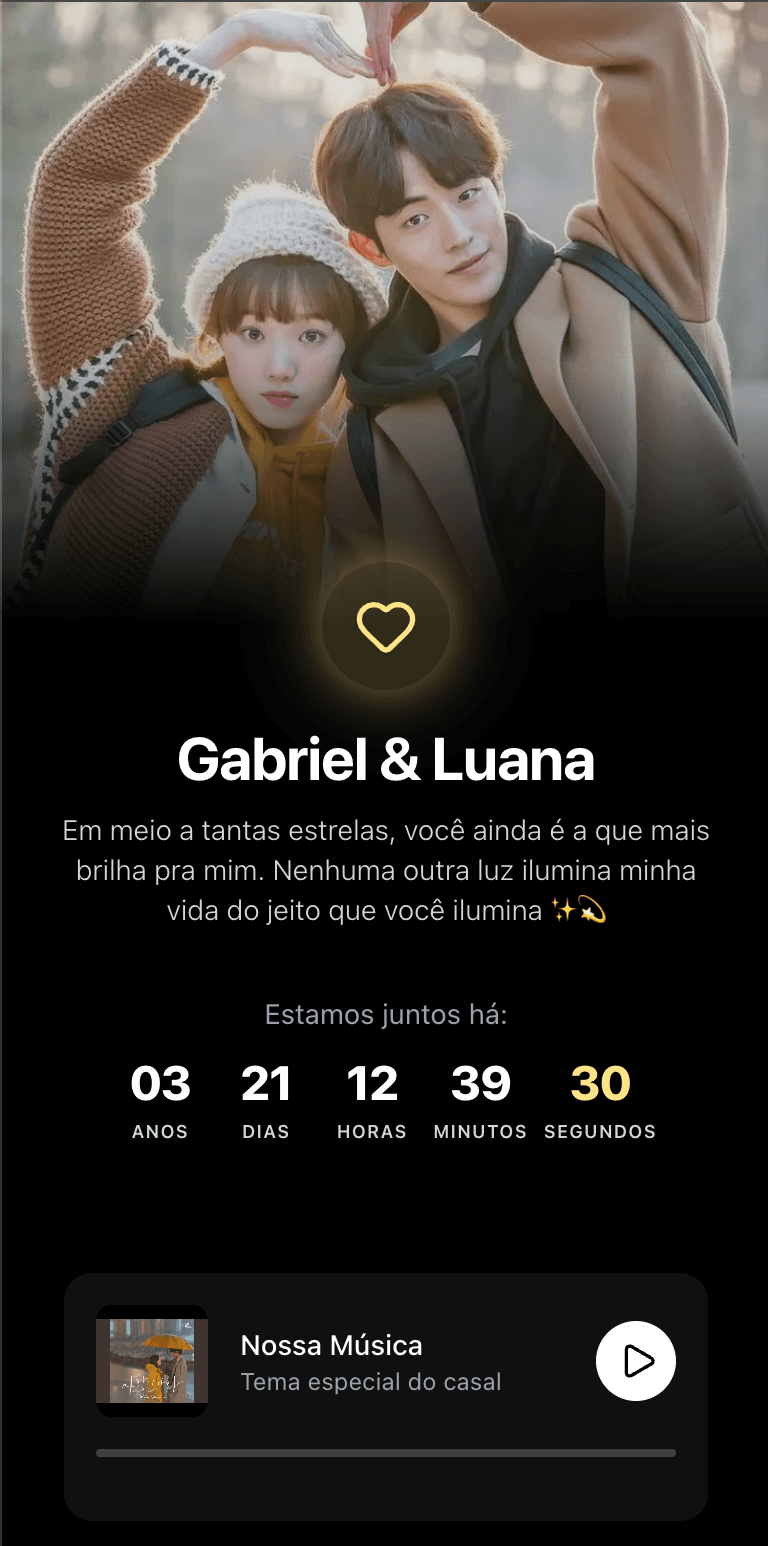Tap the glowing heart icon
This screenshot has width=768, height=1546.
[x=386, y=627]
